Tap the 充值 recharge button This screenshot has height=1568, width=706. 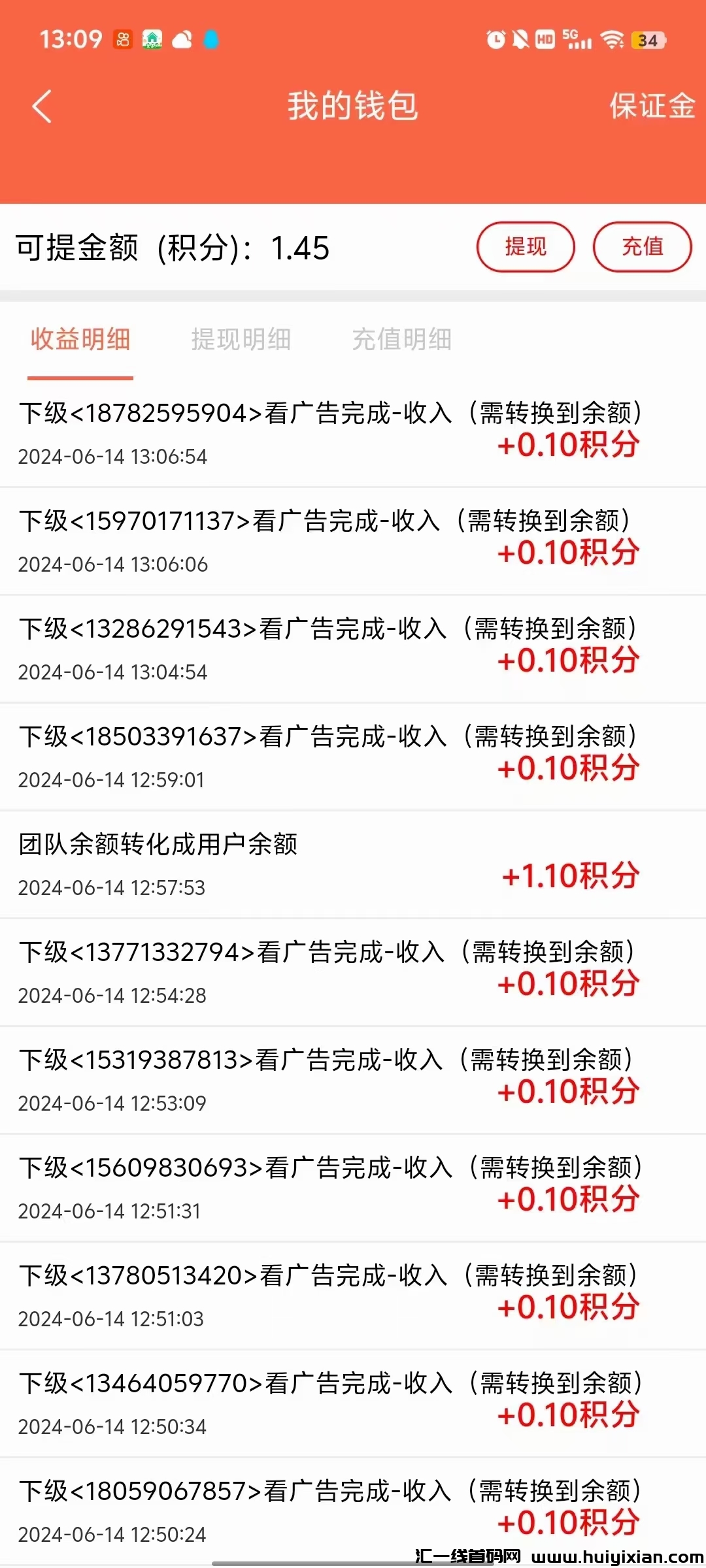[643, 247]
